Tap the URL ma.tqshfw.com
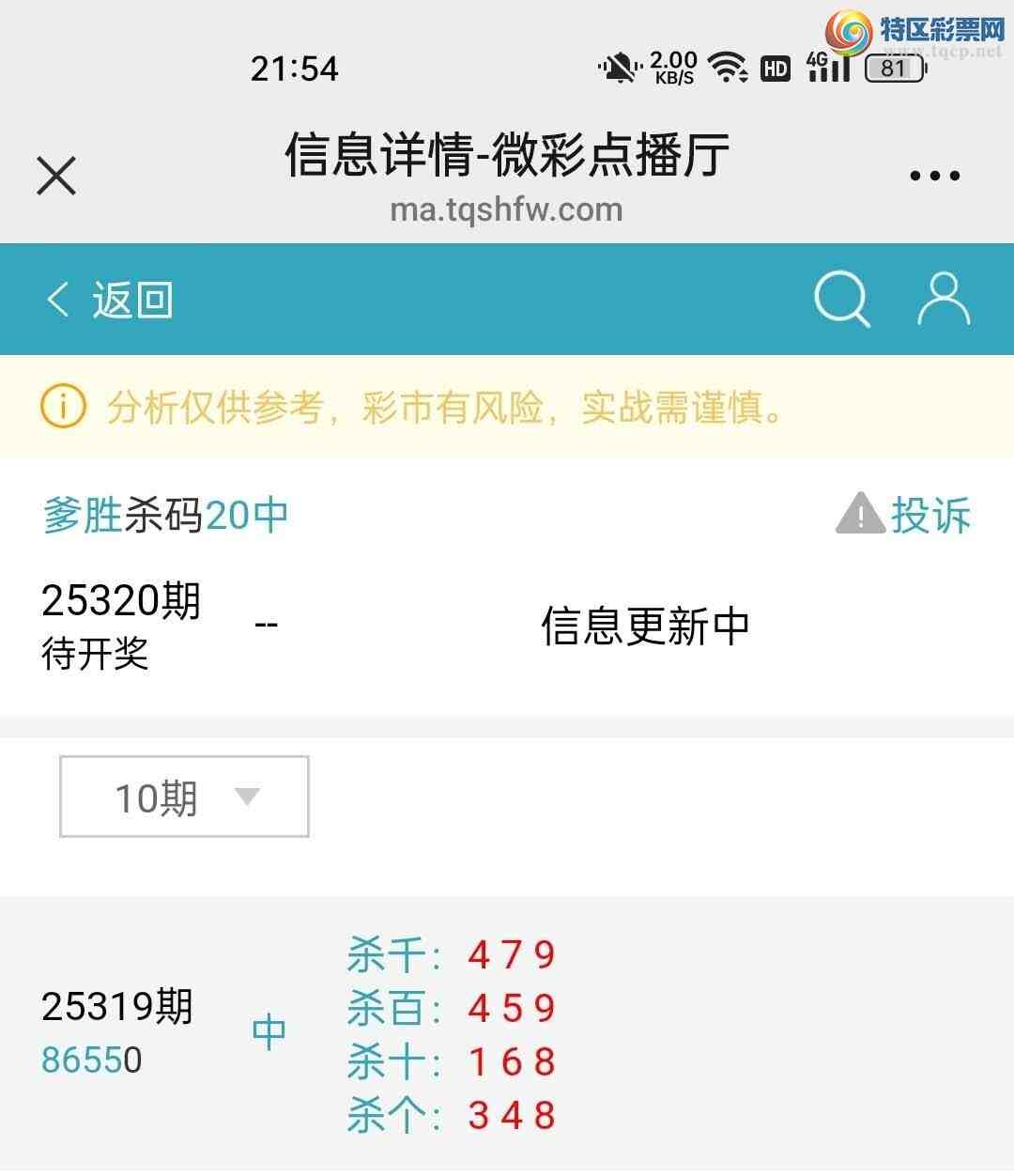Image resolution: width=1014 pixels, height=1176 pixels. click(507, 209)
